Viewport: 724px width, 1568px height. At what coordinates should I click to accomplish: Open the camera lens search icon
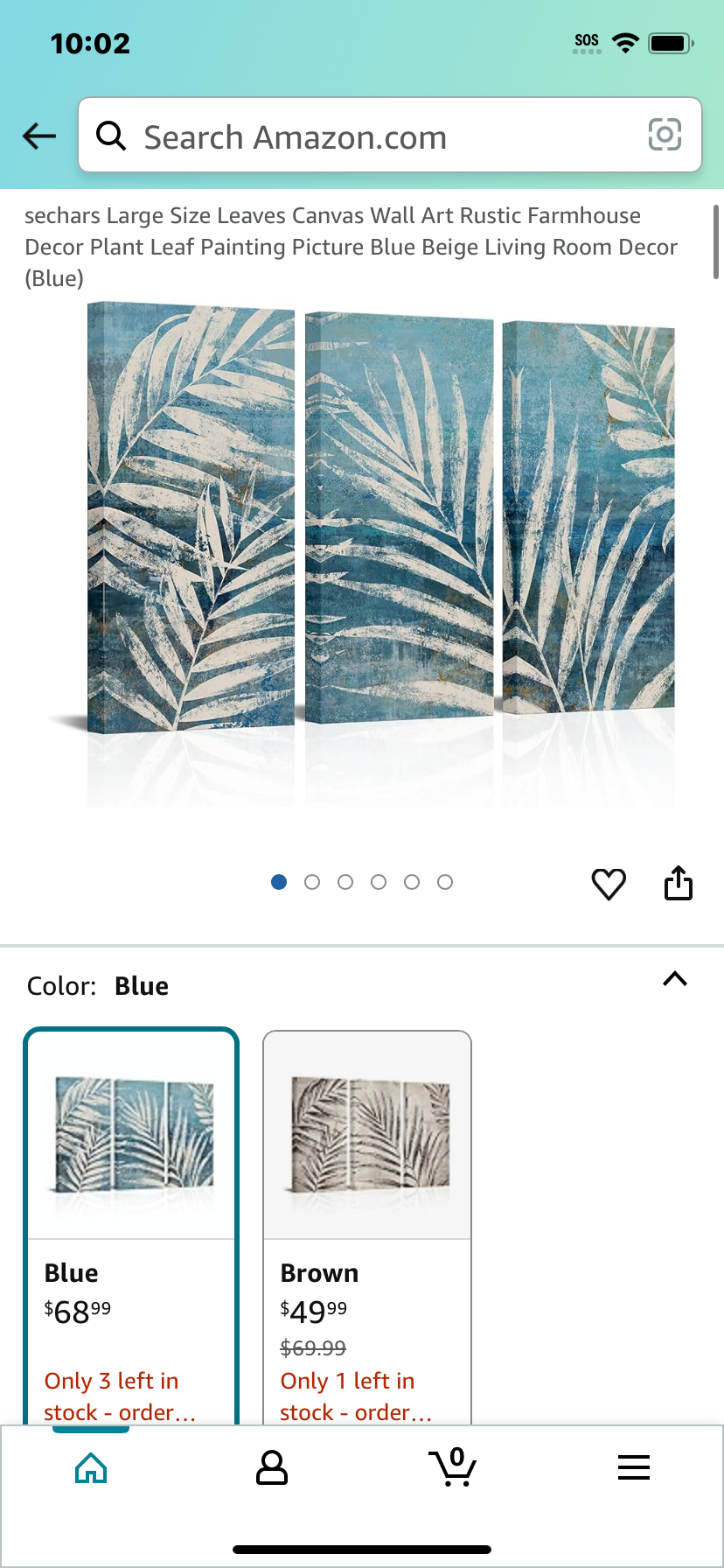(665, 135)
